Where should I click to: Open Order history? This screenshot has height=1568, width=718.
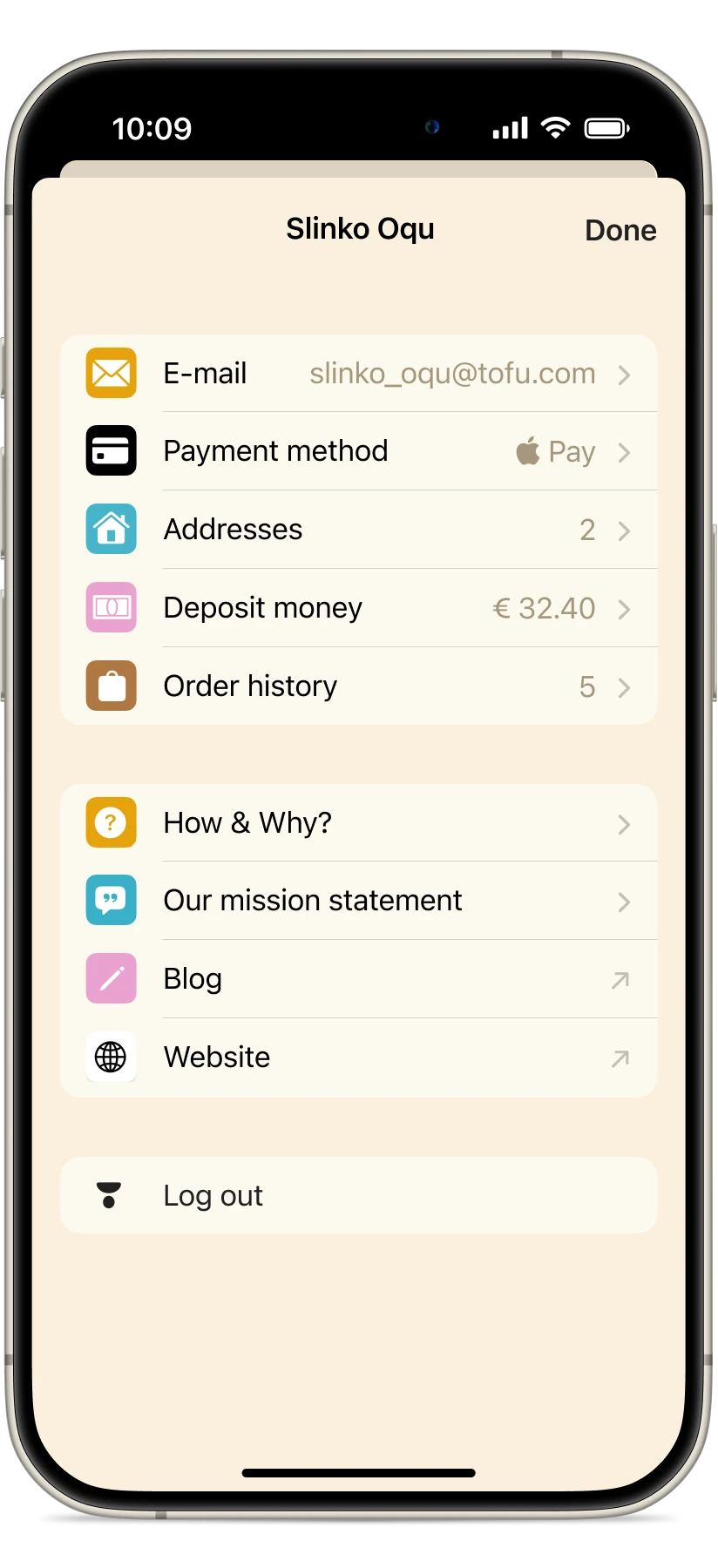click(x=358, y=686)
